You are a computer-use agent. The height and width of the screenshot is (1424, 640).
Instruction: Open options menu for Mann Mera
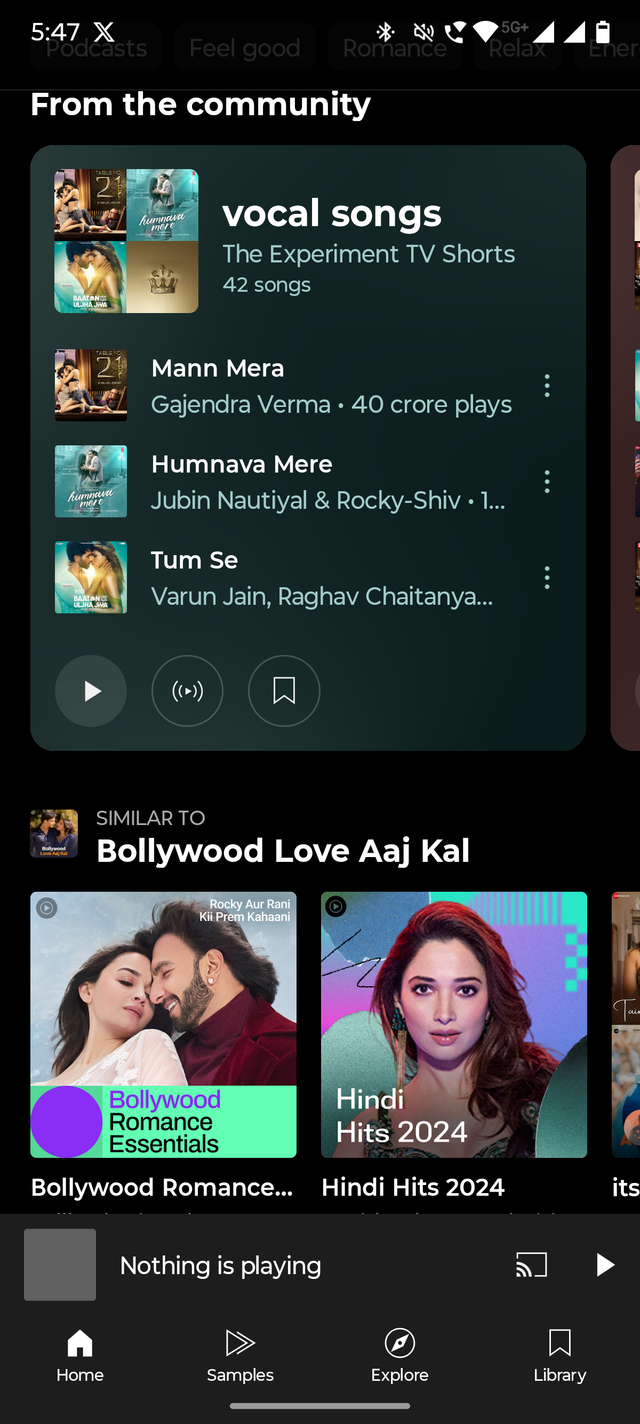547,386
